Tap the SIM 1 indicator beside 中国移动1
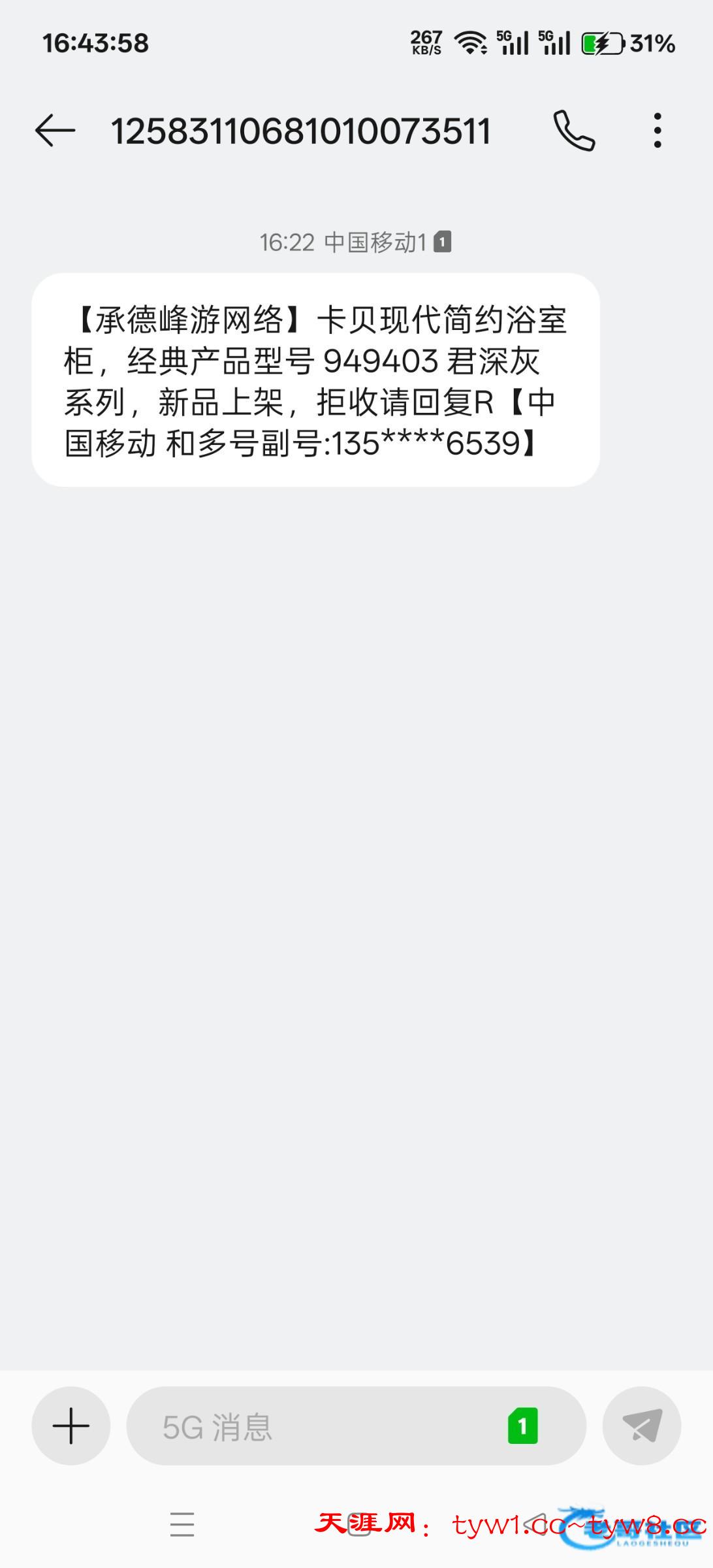Image resolution: width=713 pixels, height=1568 pixels. pos(443,240)
